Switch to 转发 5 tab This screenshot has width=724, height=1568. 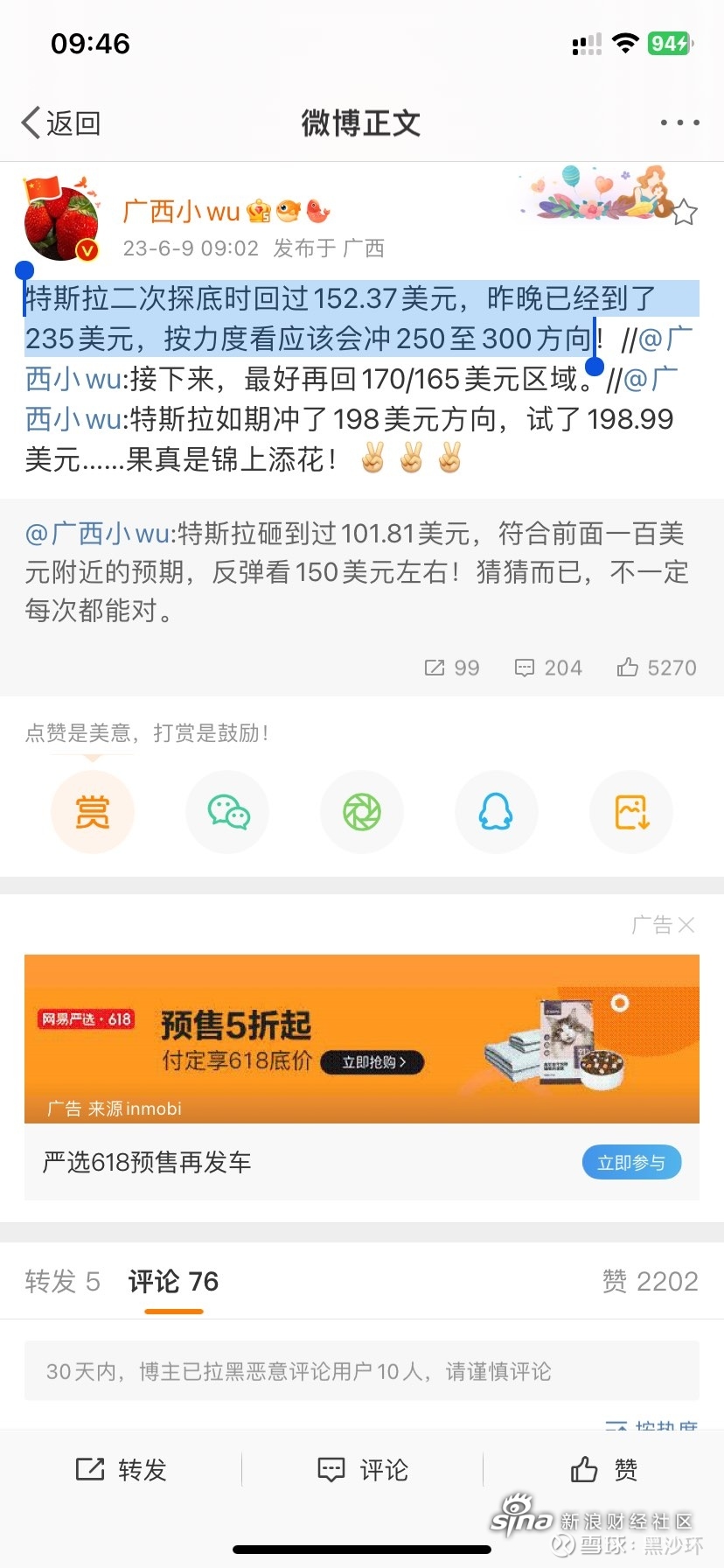(62, 1282)
